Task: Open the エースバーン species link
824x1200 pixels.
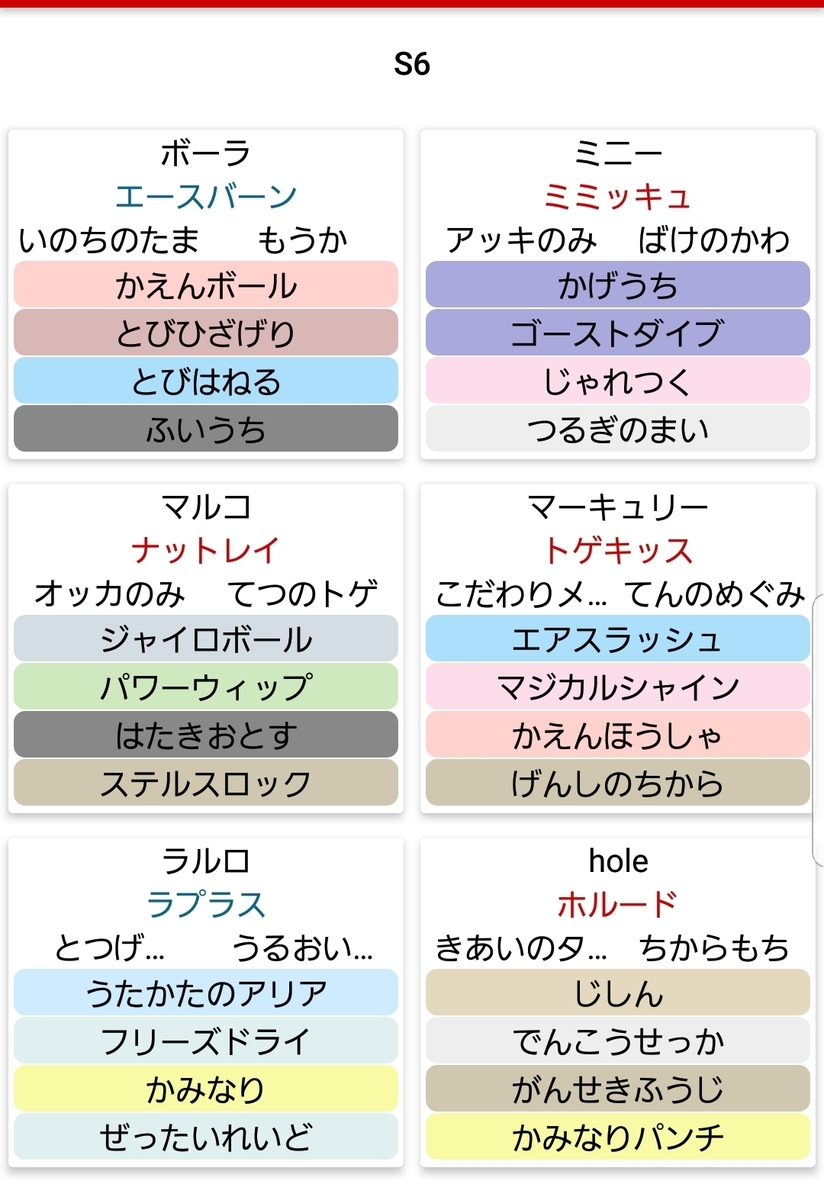Action: click(205, 196)
